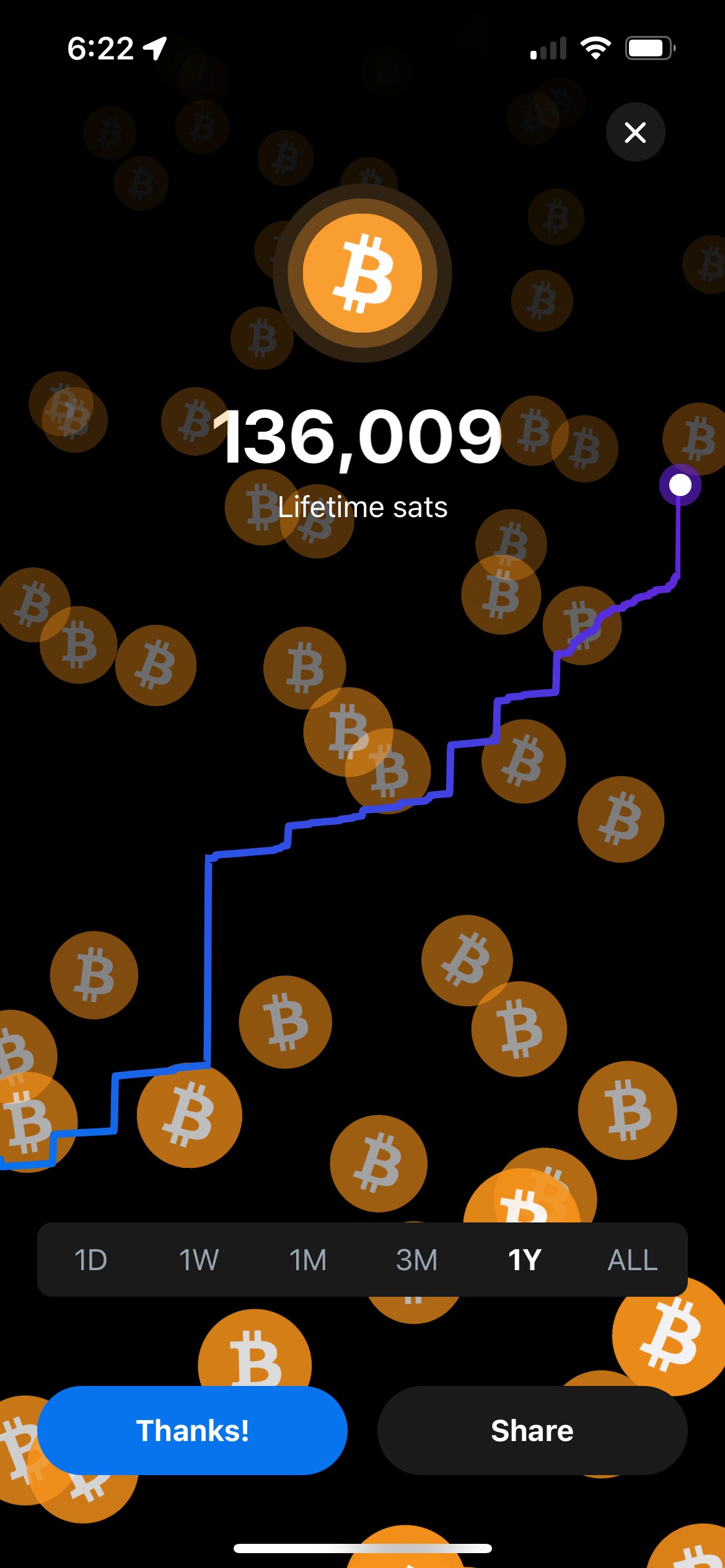Switch to the 3M range

pos(416,1260)
